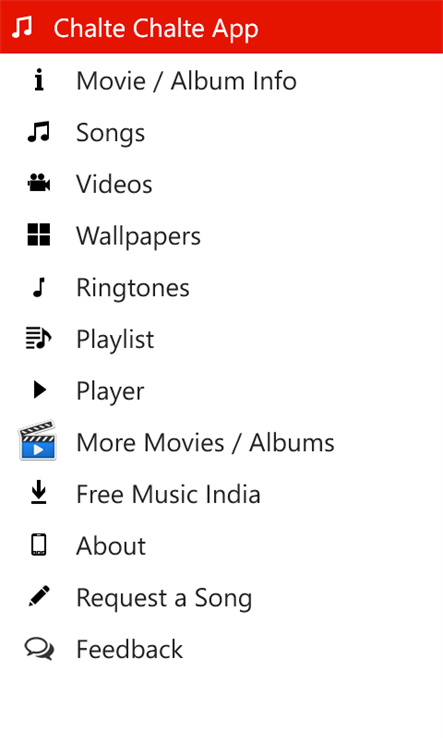
Task: Tap Request a Song
Action: (221, 598)
